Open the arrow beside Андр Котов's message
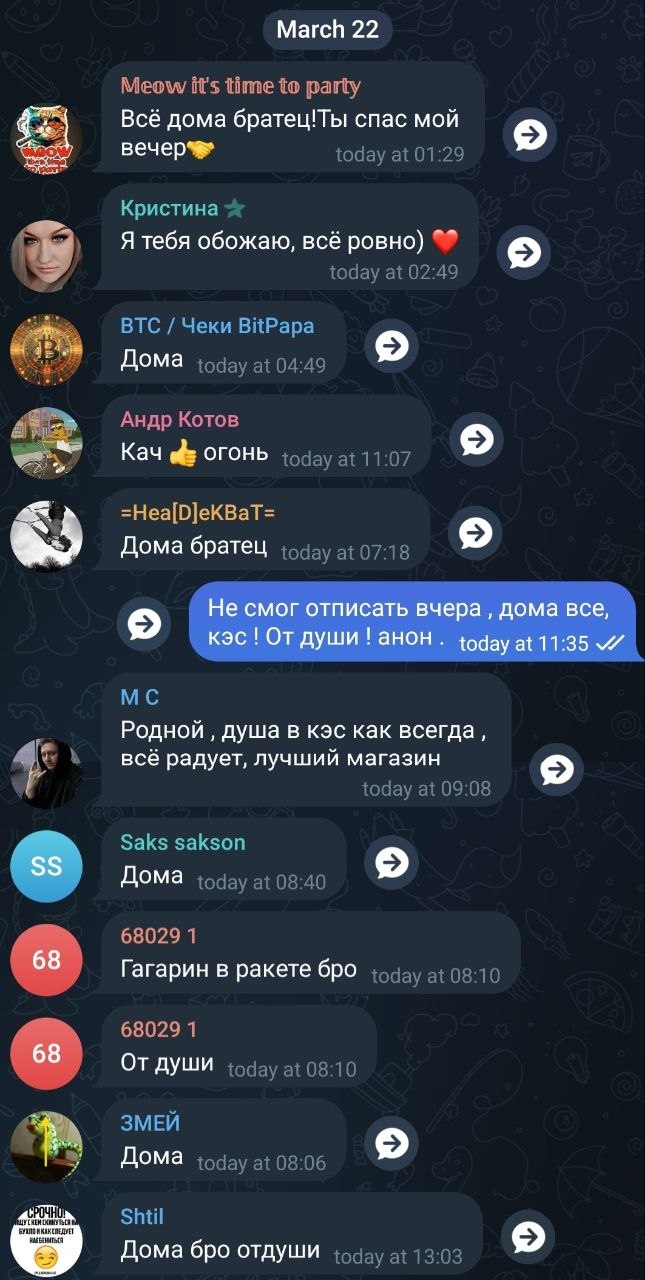Image resolution: width=645 pixels, height=1280 pixels. point(477,439)
